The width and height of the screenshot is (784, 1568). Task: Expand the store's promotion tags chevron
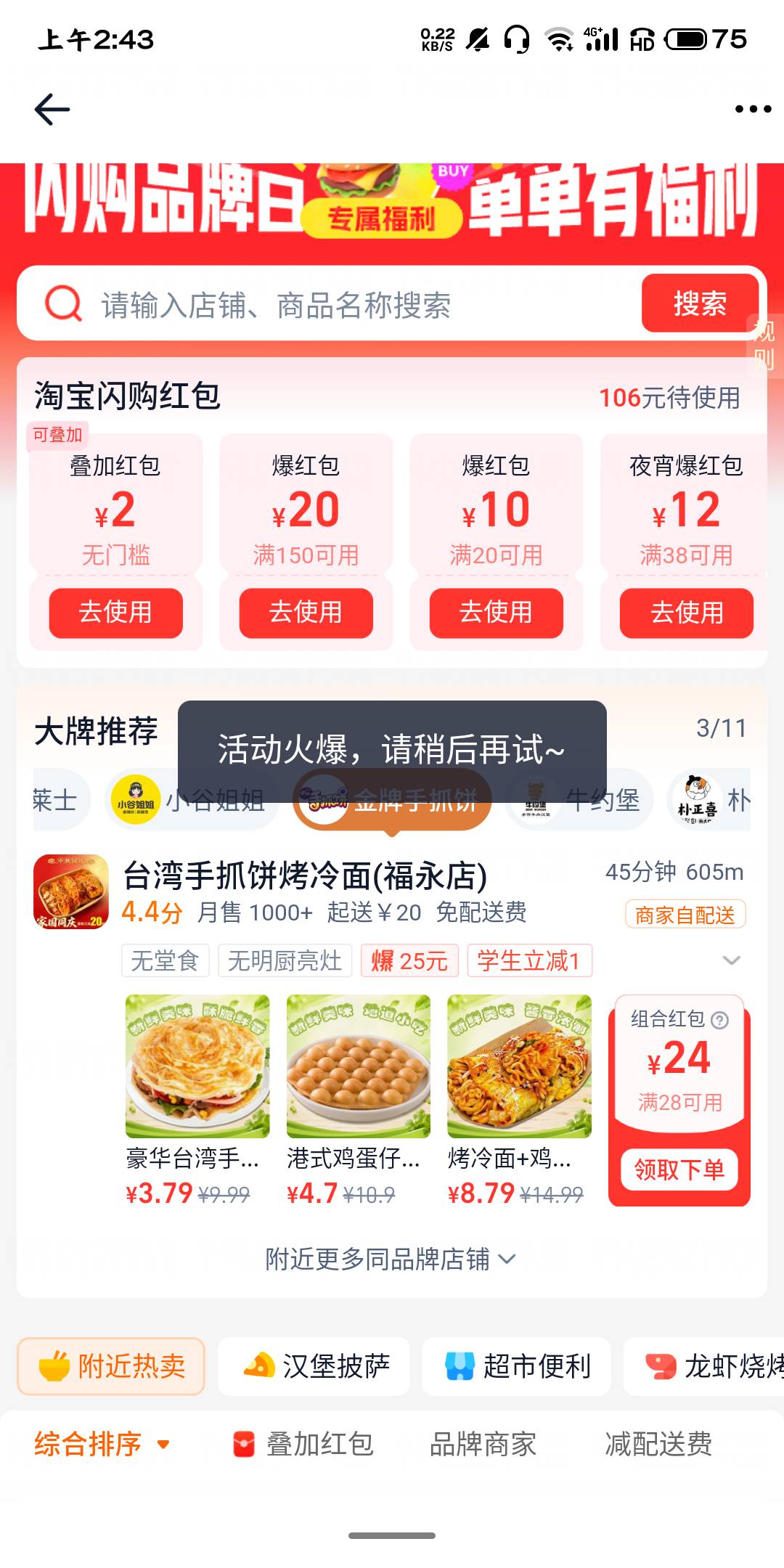731,960
